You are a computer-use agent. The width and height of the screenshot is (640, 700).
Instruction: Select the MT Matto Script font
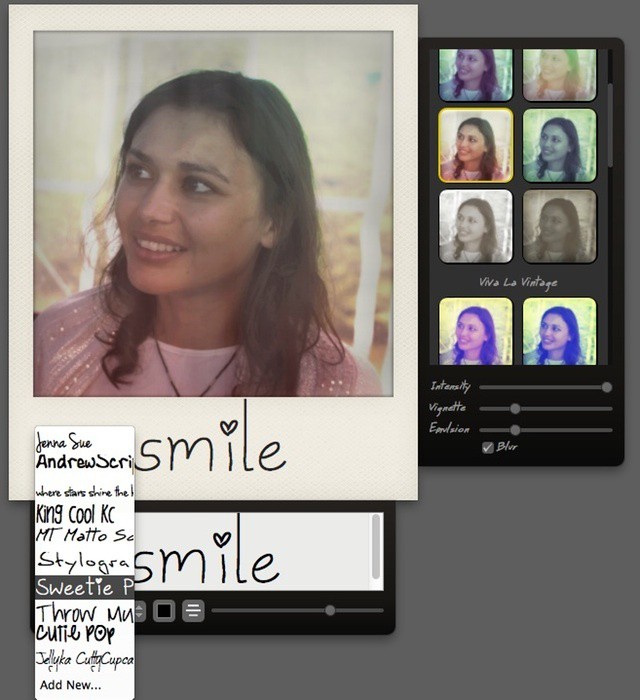(84, 536)
